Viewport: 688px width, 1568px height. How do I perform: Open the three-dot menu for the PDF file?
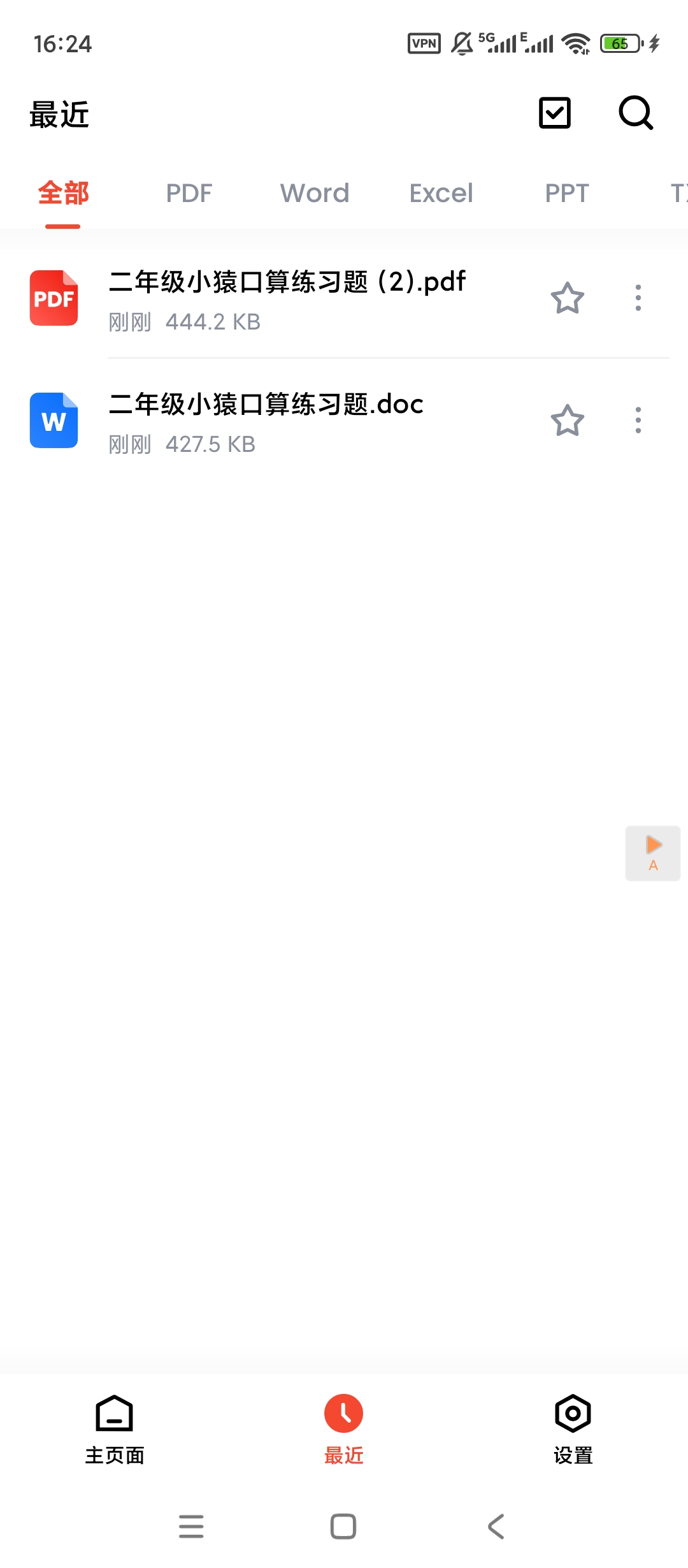[x=638, y=297]
